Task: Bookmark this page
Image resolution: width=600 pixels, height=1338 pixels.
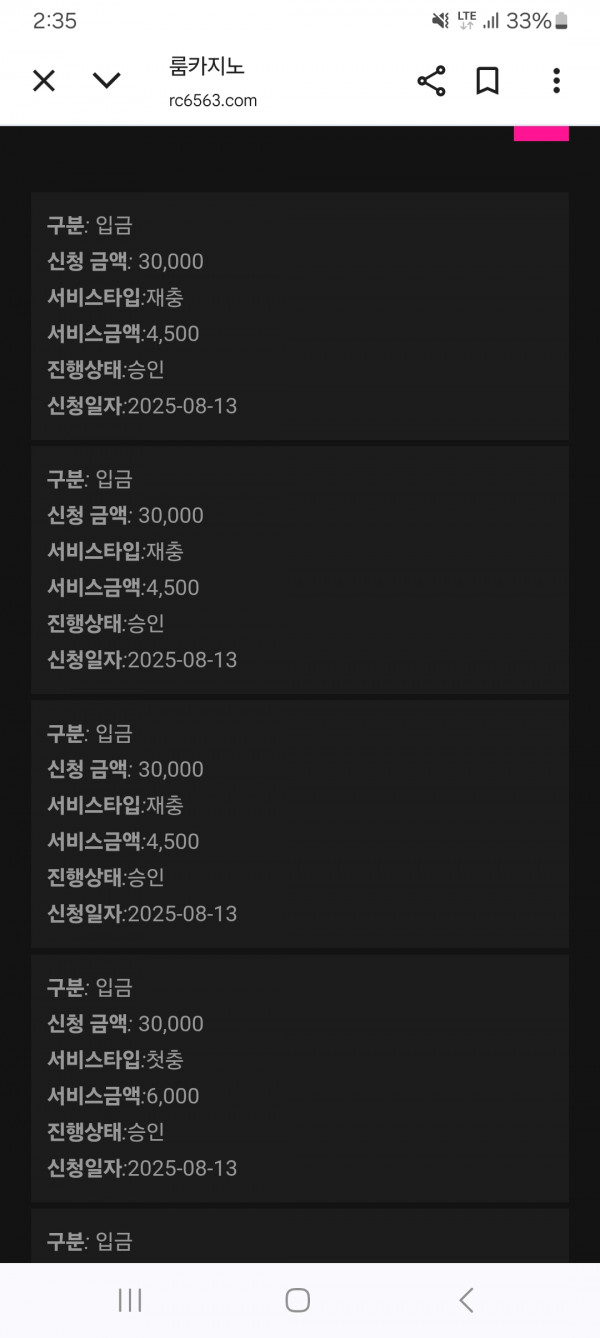Action: coord(487,81)
